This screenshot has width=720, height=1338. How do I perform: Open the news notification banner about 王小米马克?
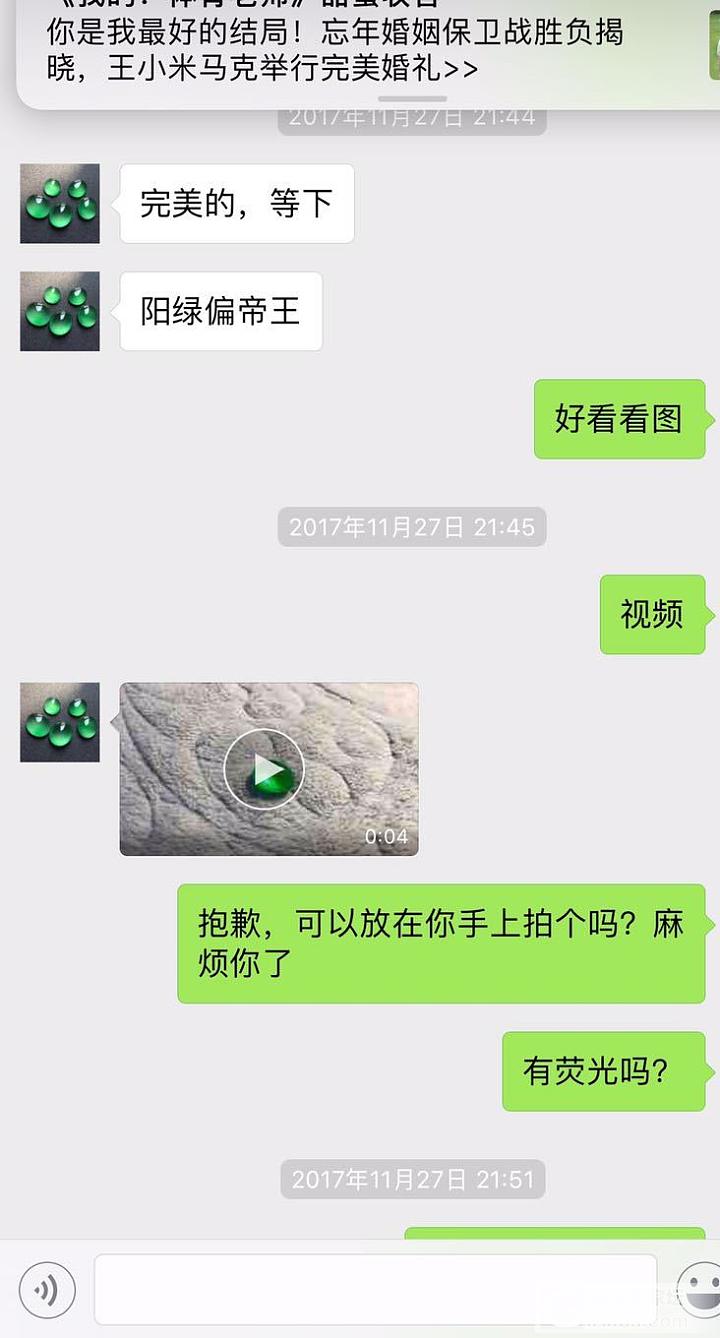click(360, 50)
